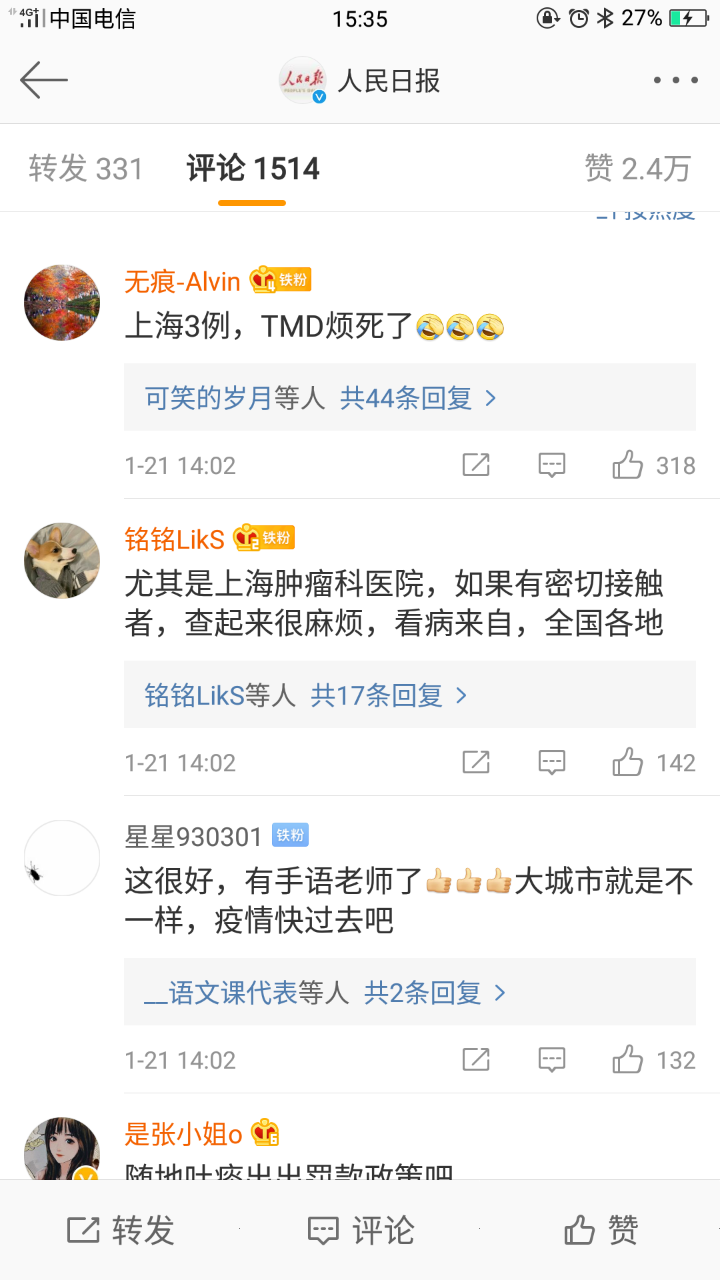Tap the bottom 评论 button

[x=360, y=1230]
